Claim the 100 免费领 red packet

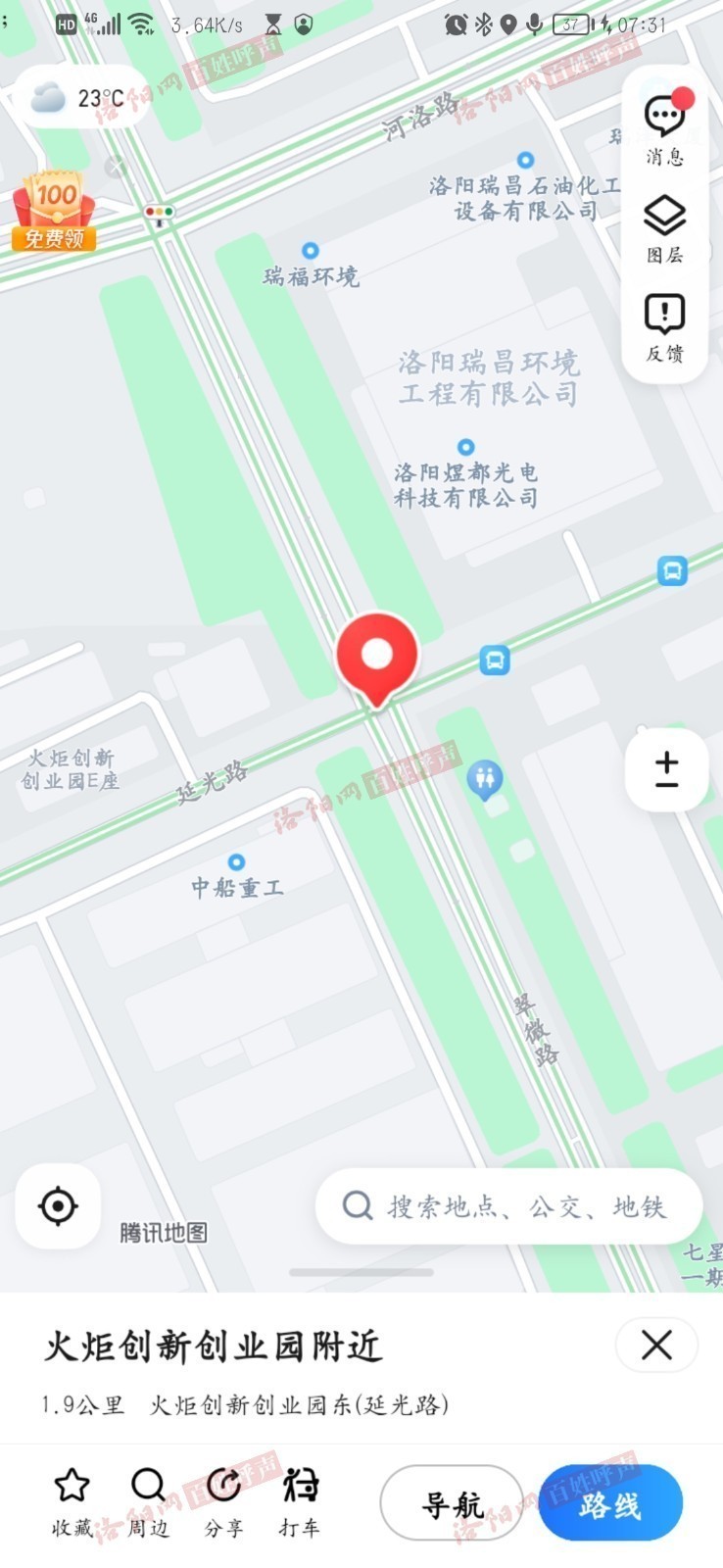coord(54,212)
